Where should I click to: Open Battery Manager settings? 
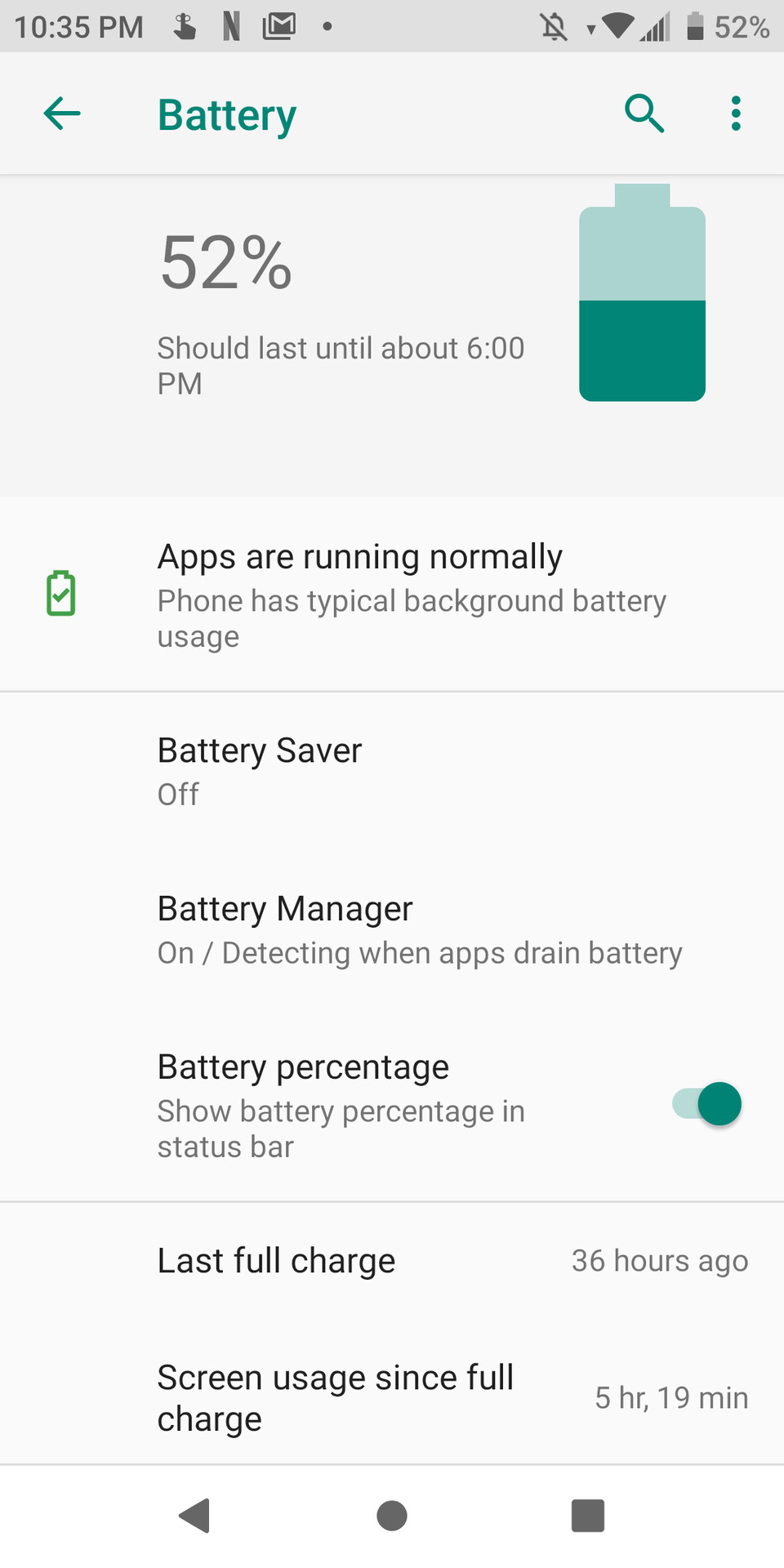point(392,929)
